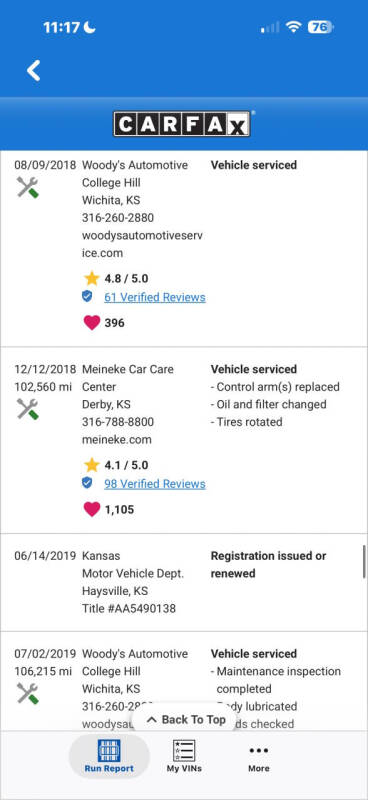This screenshot has width=368, height=800.
Task: Open the My VINs tab
Action: pos(184,756)
